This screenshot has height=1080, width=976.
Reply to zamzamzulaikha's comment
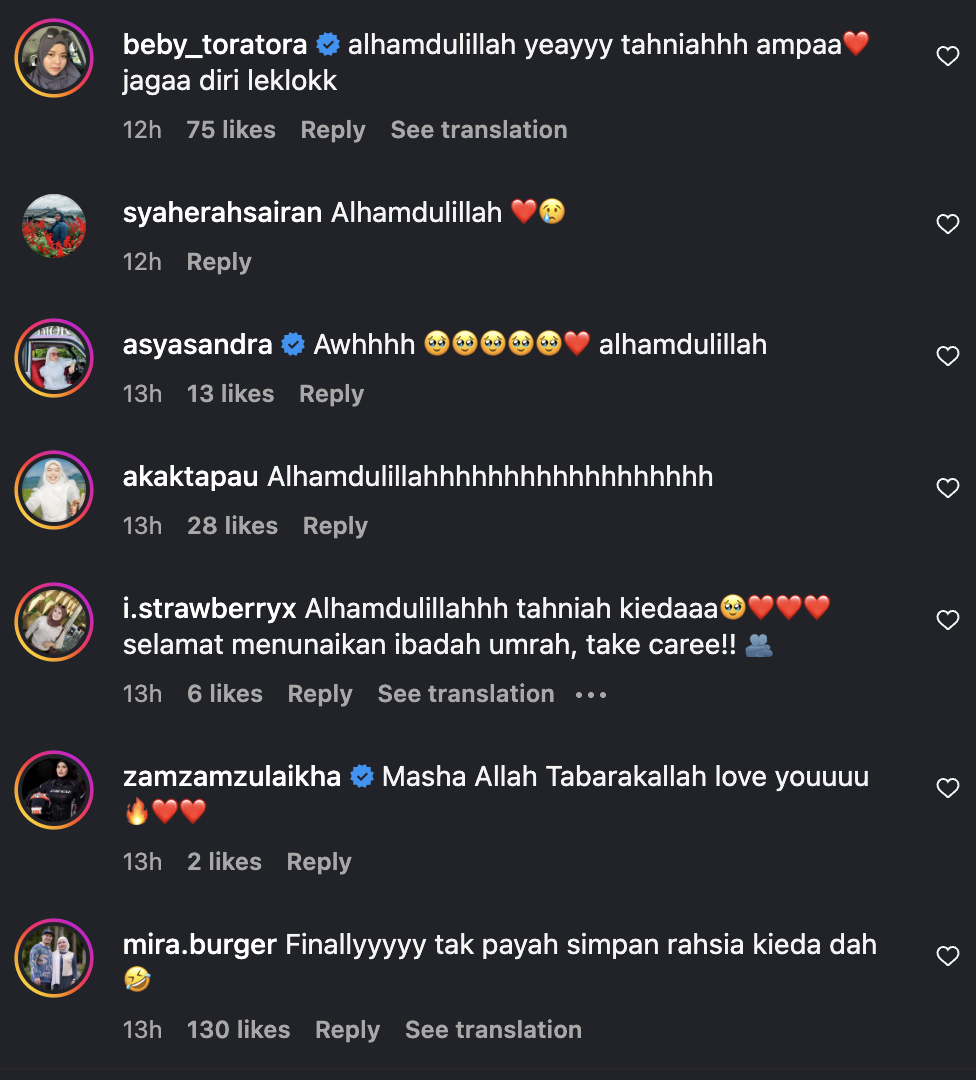click(318, 862)
